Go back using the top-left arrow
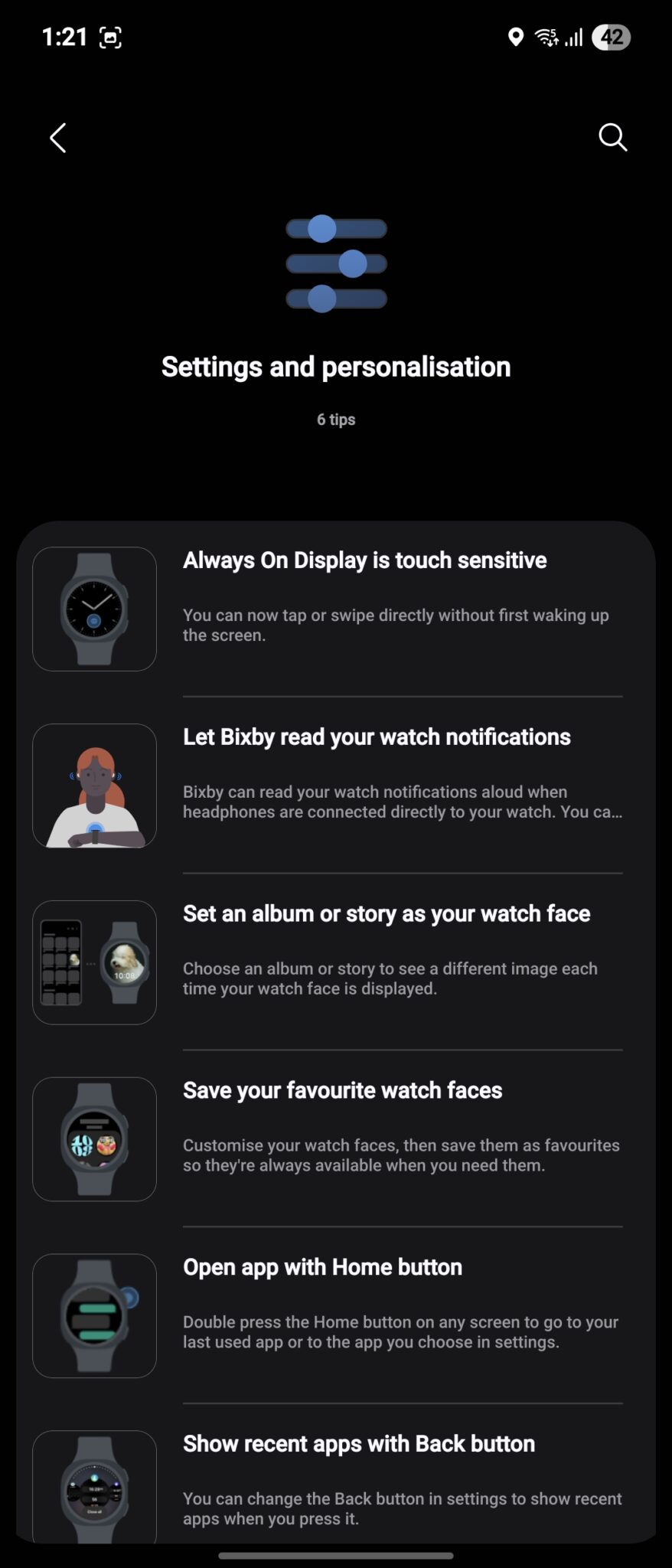This screenshot has width=672, height=1568. point(58,138)
